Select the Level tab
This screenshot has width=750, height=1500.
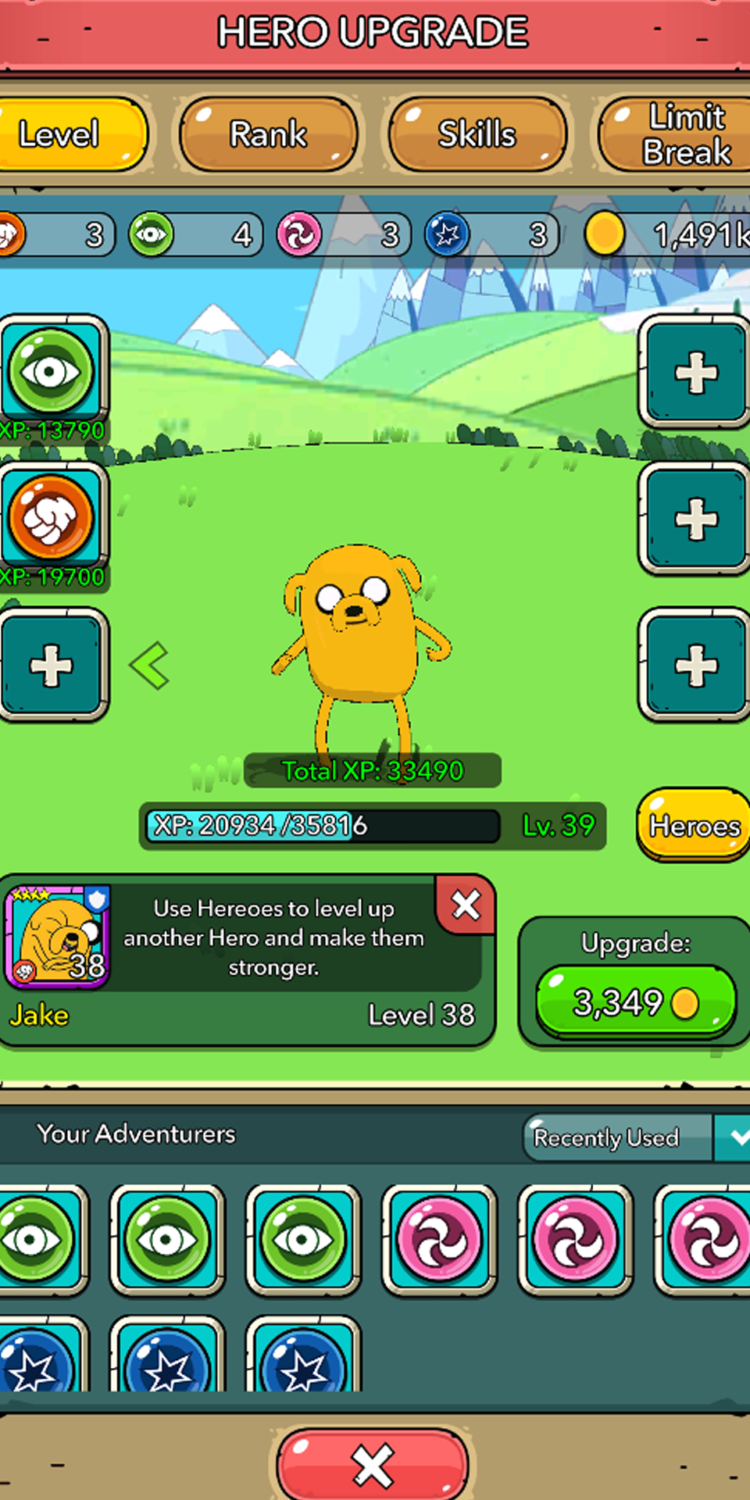coord(62,135)
